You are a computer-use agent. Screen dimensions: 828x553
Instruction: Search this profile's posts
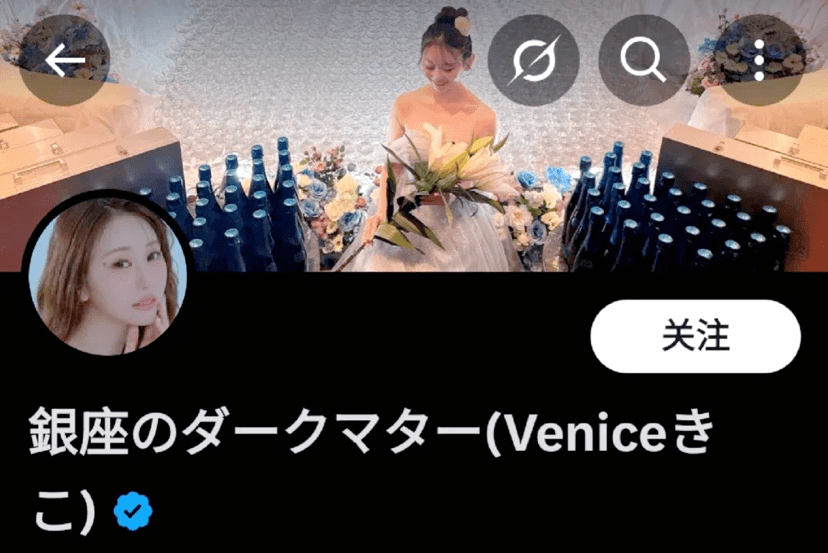(x=643, y=62)
